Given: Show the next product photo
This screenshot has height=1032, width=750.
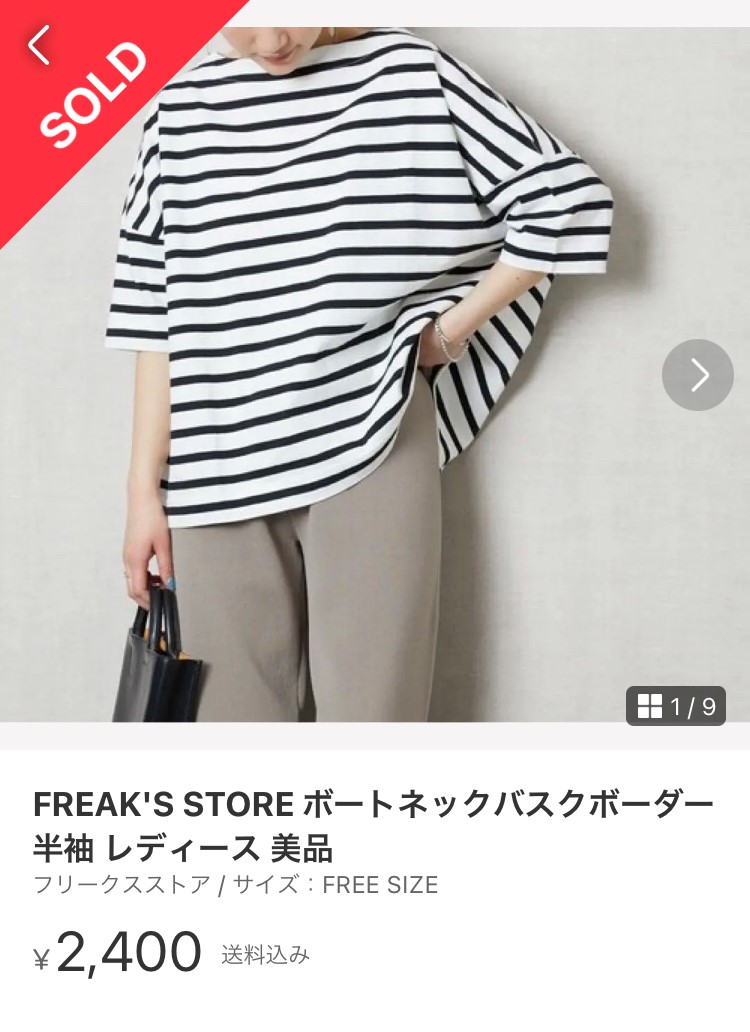Looking at the screenshot, I should coord(697,375).
